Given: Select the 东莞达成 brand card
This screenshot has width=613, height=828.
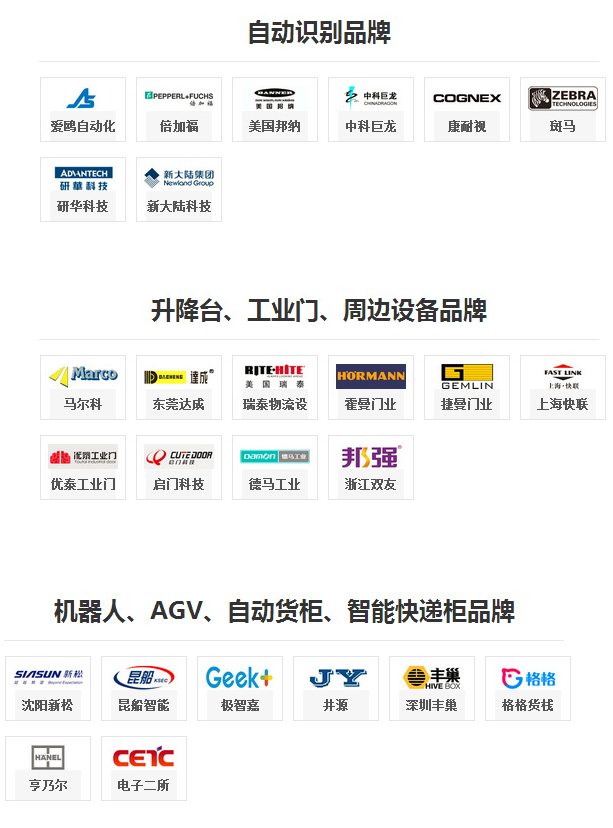Looking at the screenshot, I should (x=179, y=388).
